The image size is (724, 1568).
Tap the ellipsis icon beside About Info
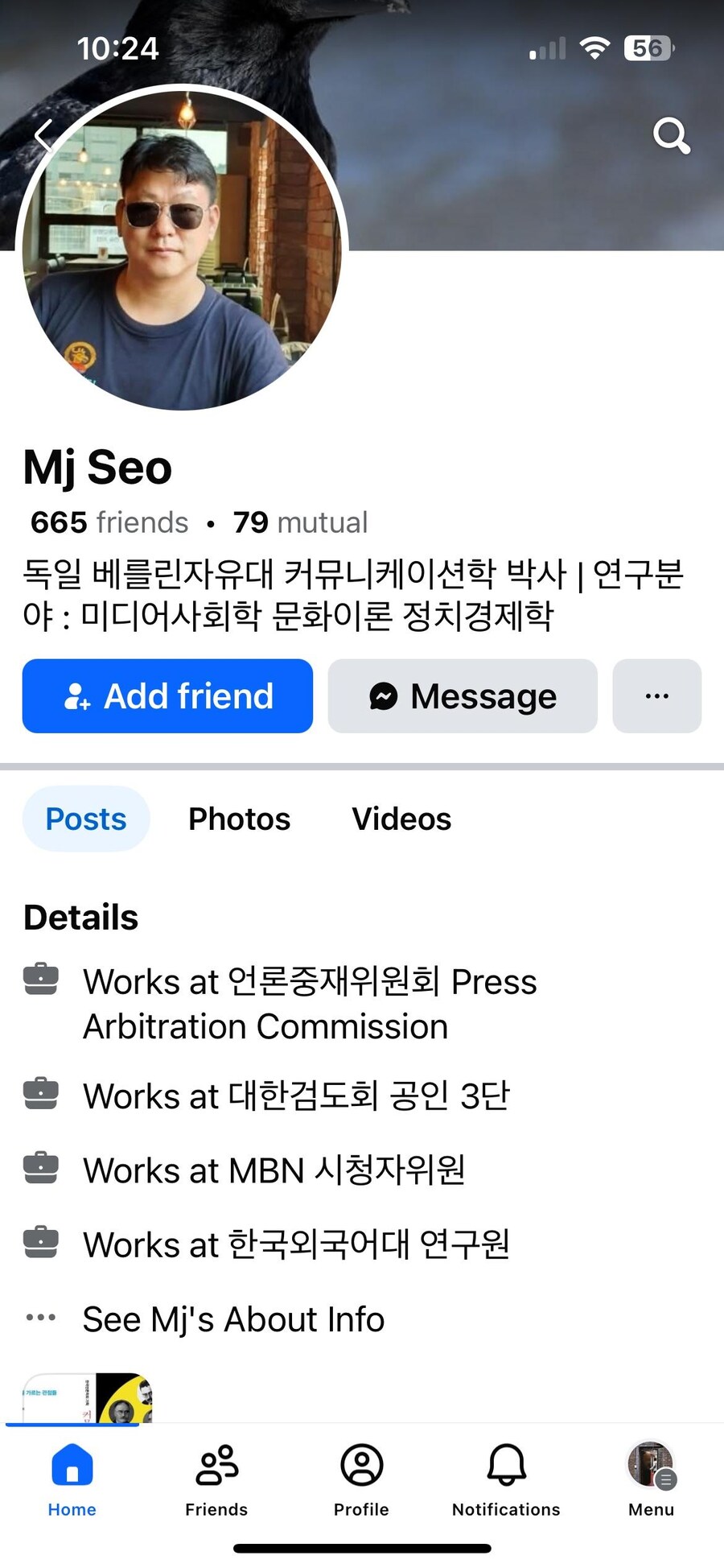click(42, 1317)
